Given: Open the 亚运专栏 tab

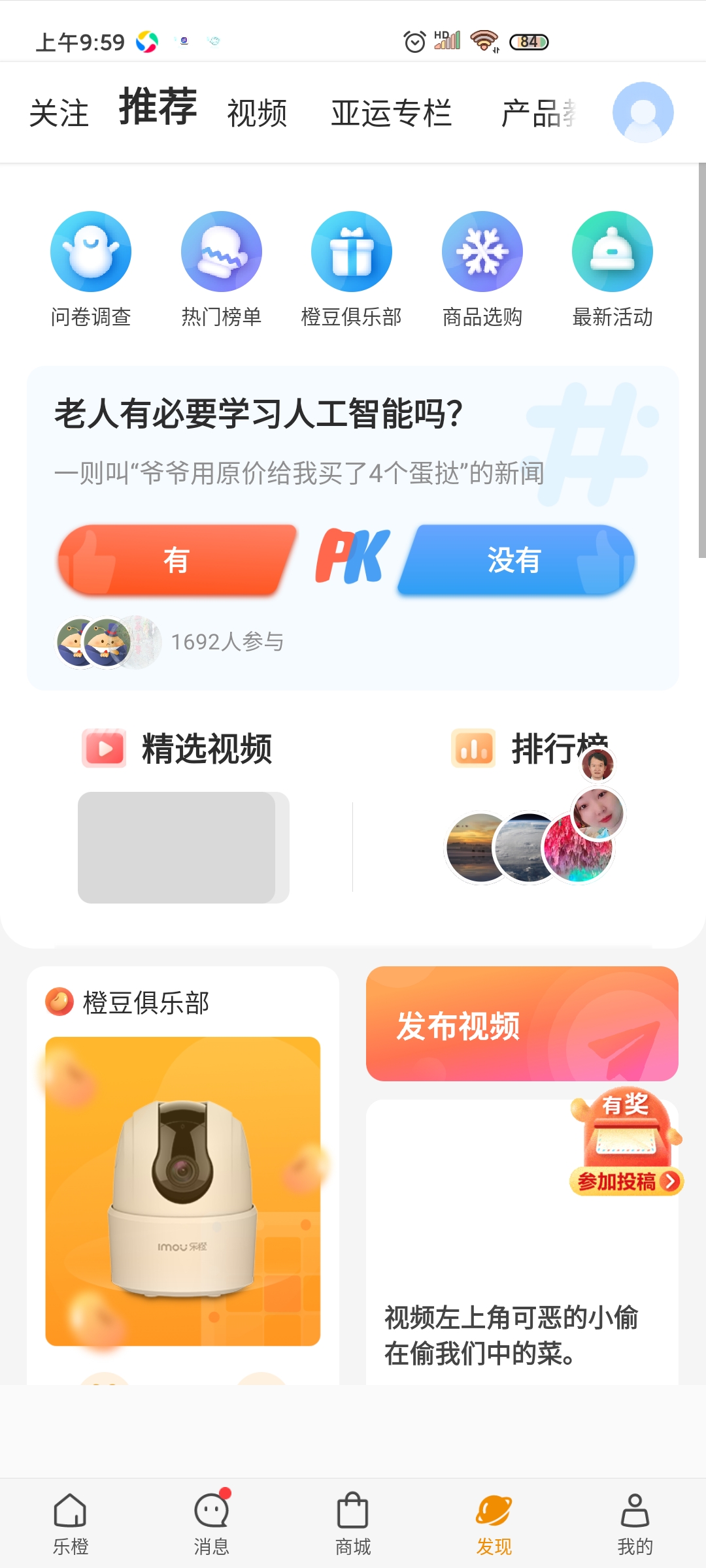Looking at the screenshot, I should [x=391, y=113].
